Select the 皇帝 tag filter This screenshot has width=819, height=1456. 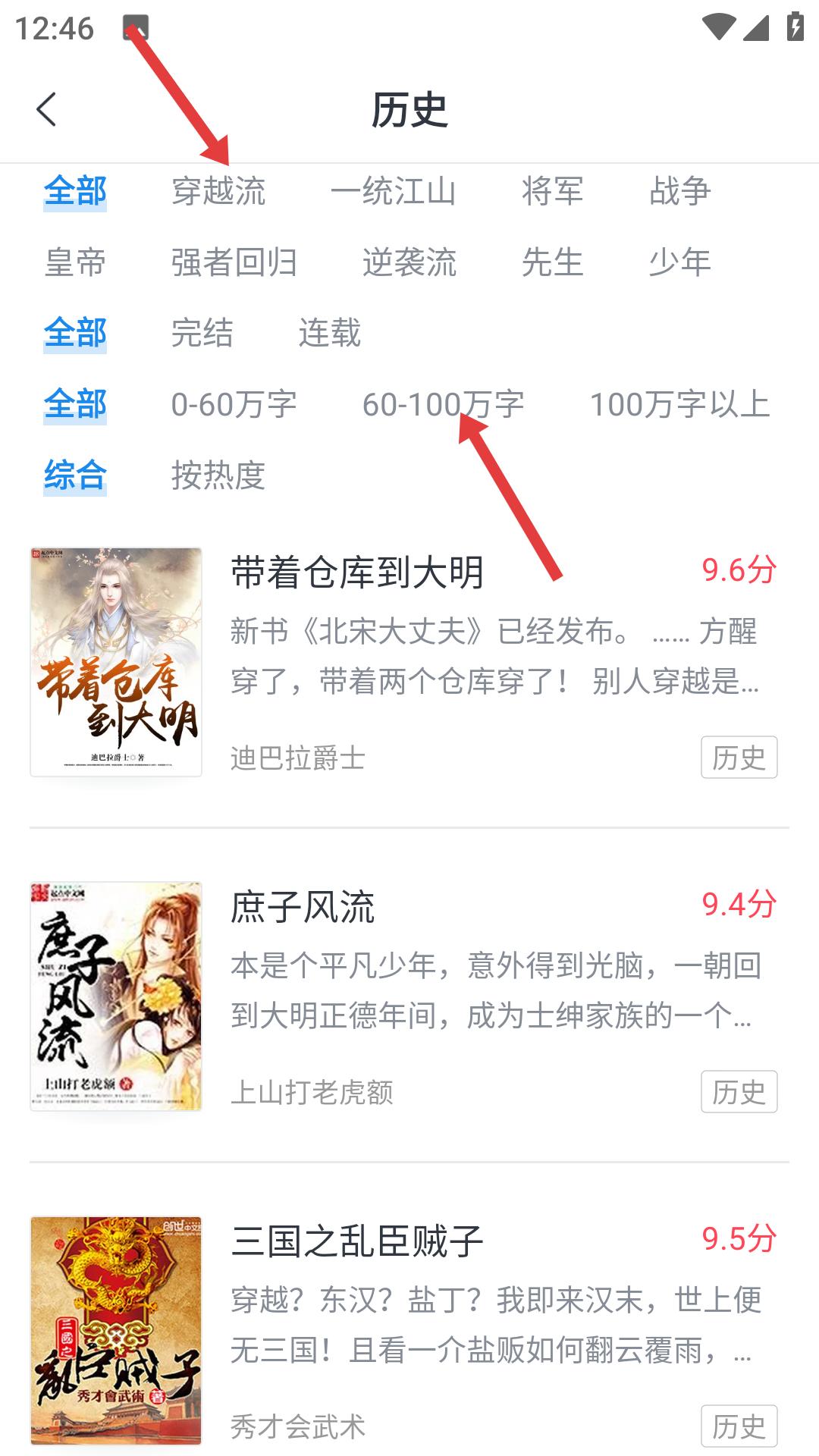(74, 263)
